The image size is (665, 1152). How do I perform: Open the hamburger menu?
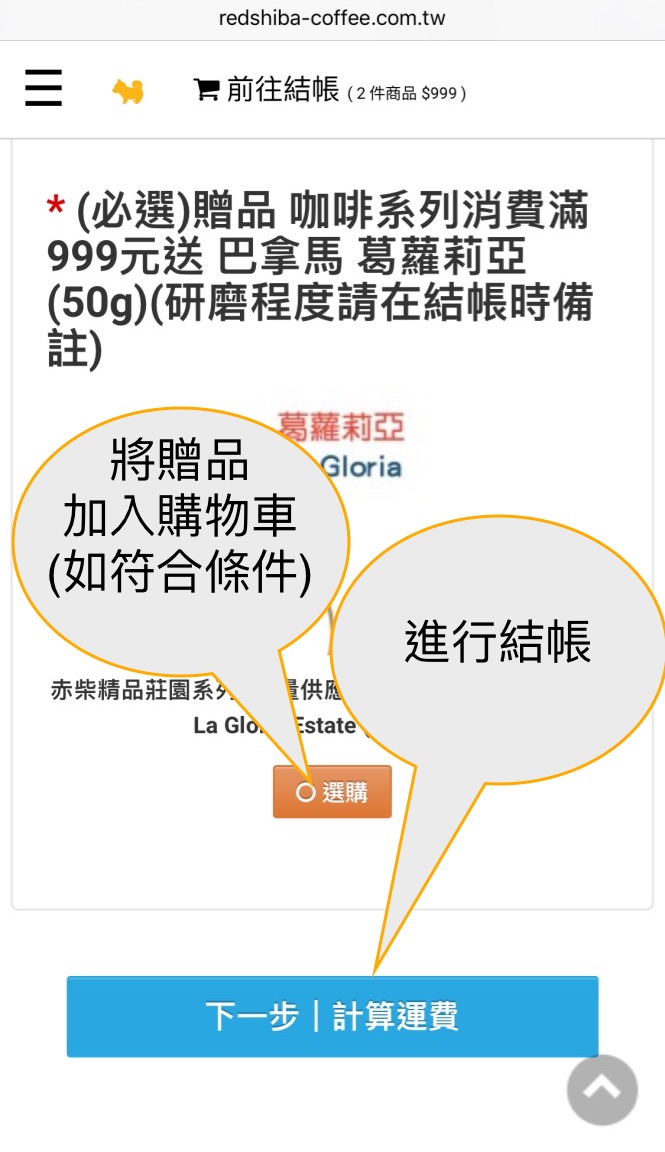[43, 89]
